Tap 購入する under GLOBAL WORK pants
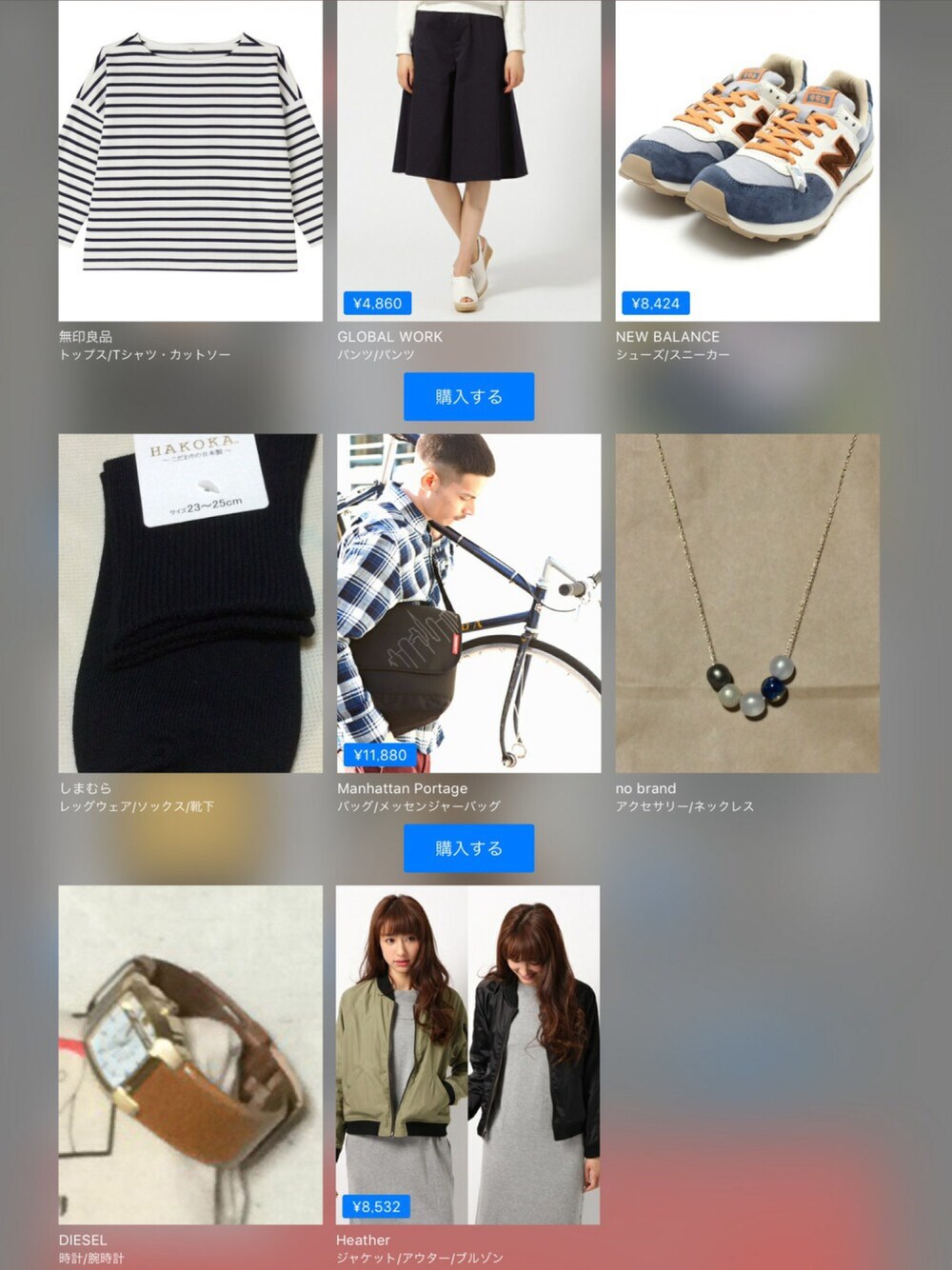 click(x=468, y=397)
